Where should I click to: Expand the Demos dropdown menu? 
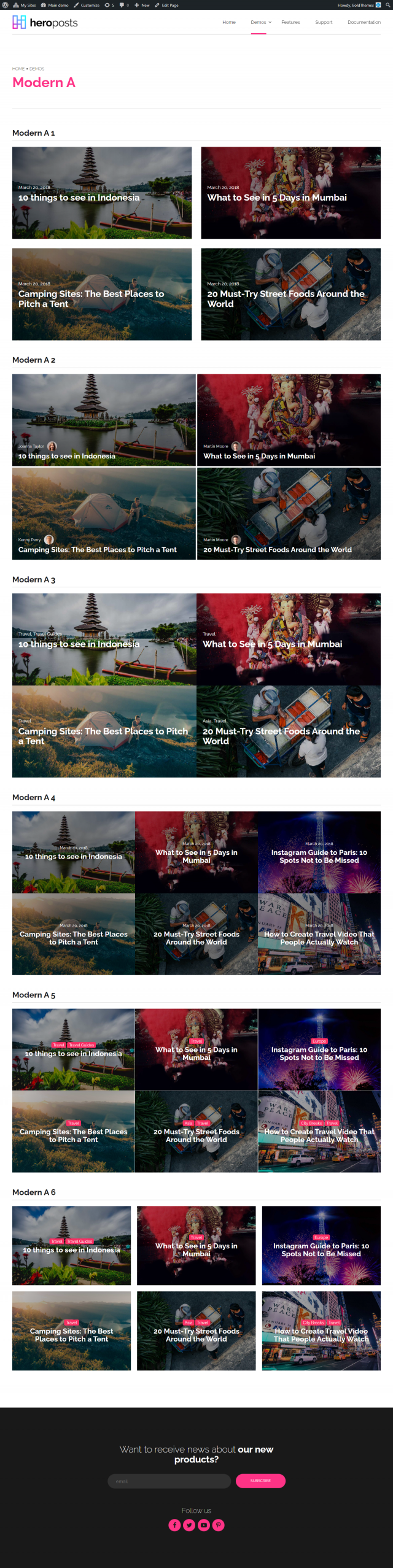[260, 22]
